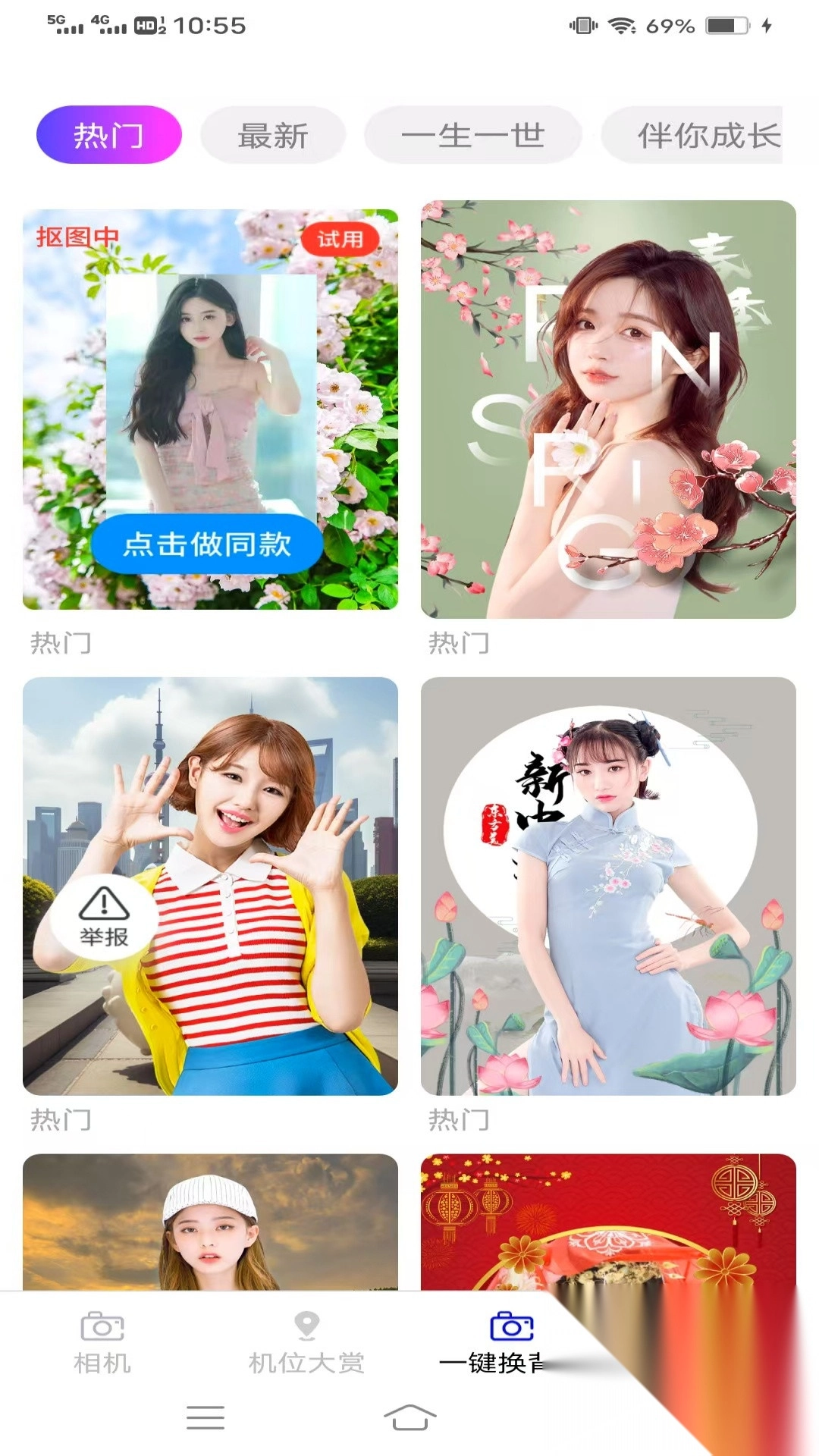Switch to the 最新 category

click(273, 135)
